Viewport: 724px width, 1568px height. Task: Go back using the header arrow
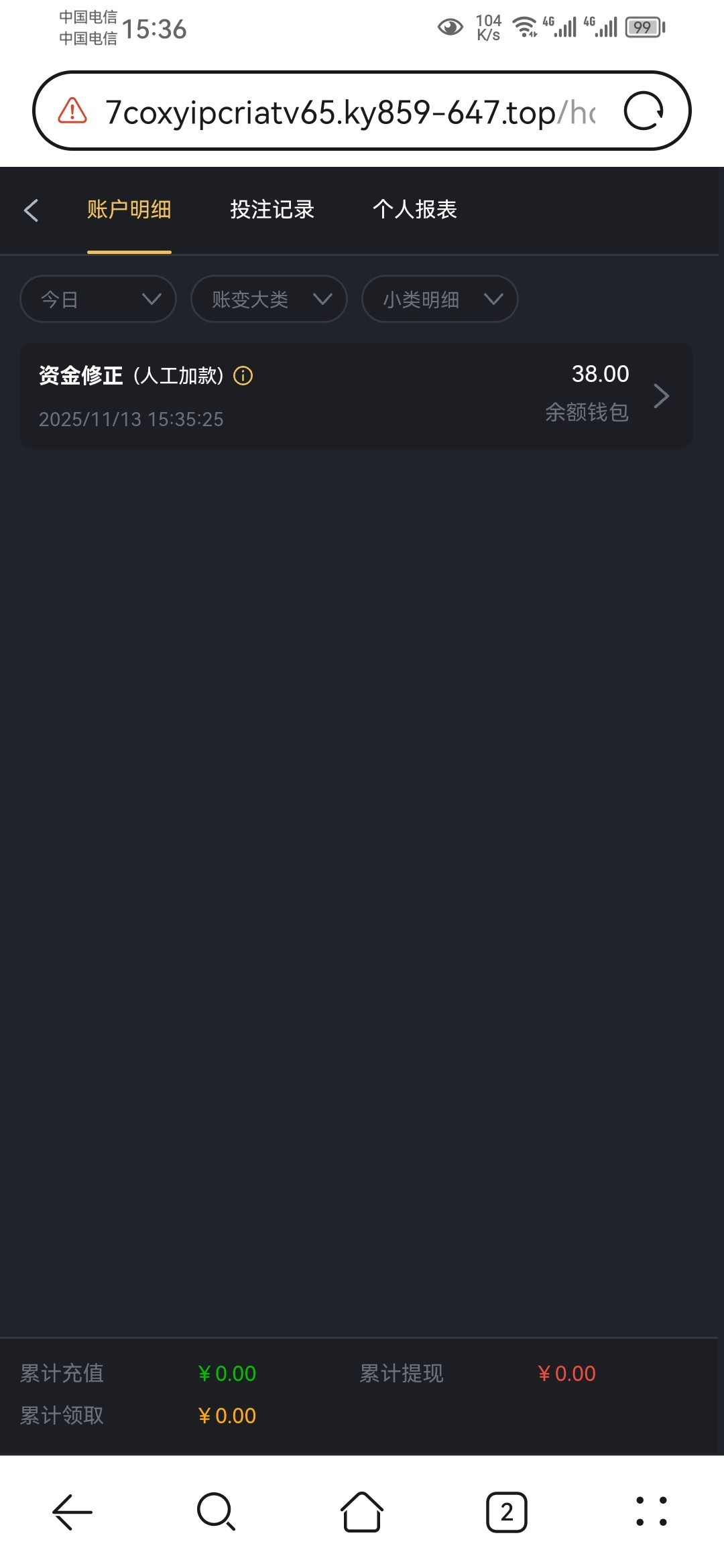tap(31, 210)
